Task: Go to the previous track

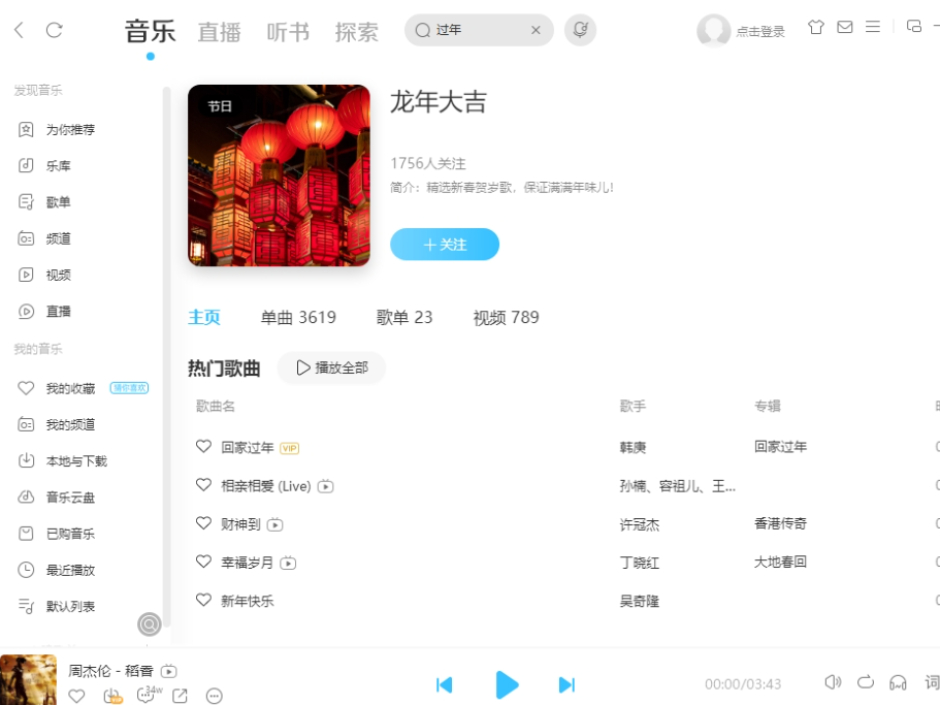Action: tap(445, 685)
